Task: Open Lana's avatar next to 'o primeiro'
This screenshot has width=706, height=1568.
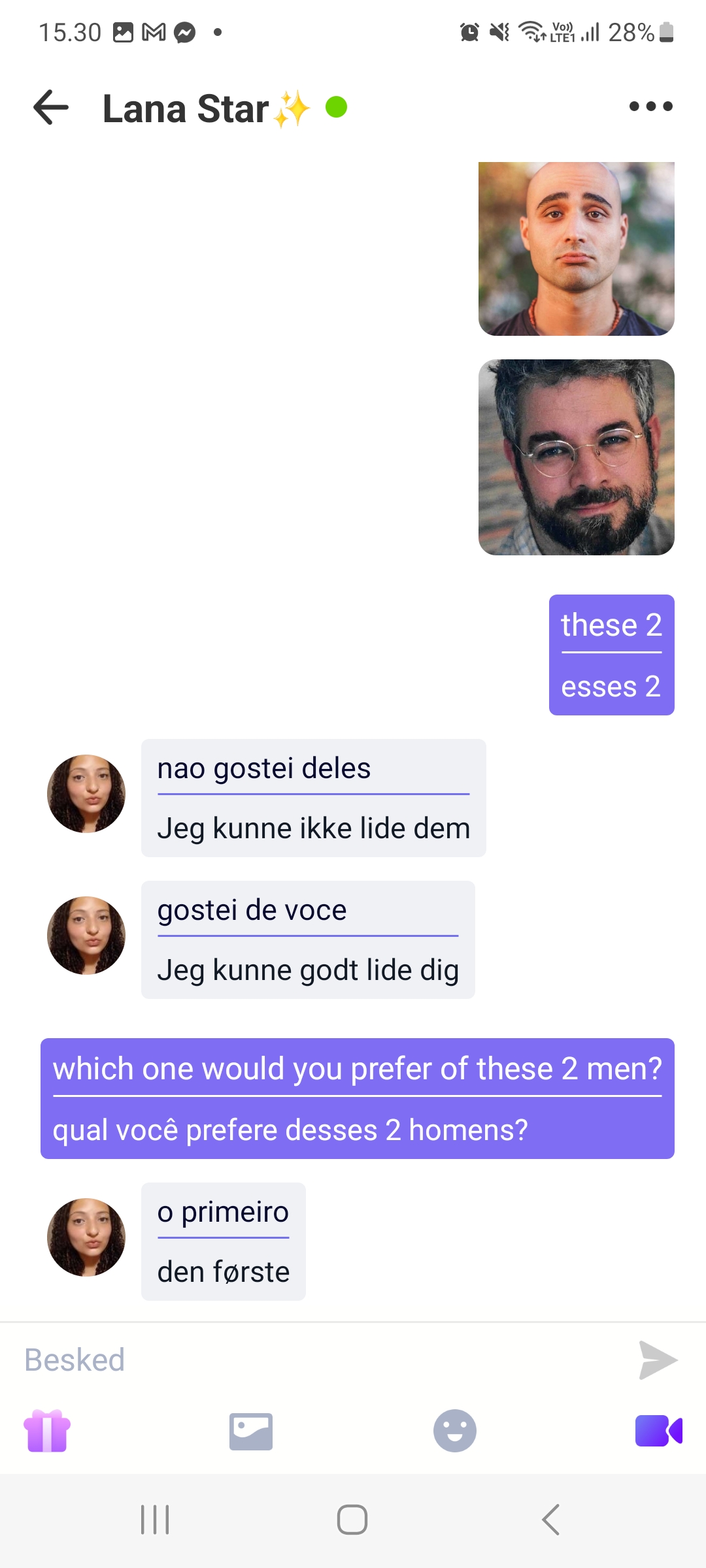Action: tap(86, 1237)
